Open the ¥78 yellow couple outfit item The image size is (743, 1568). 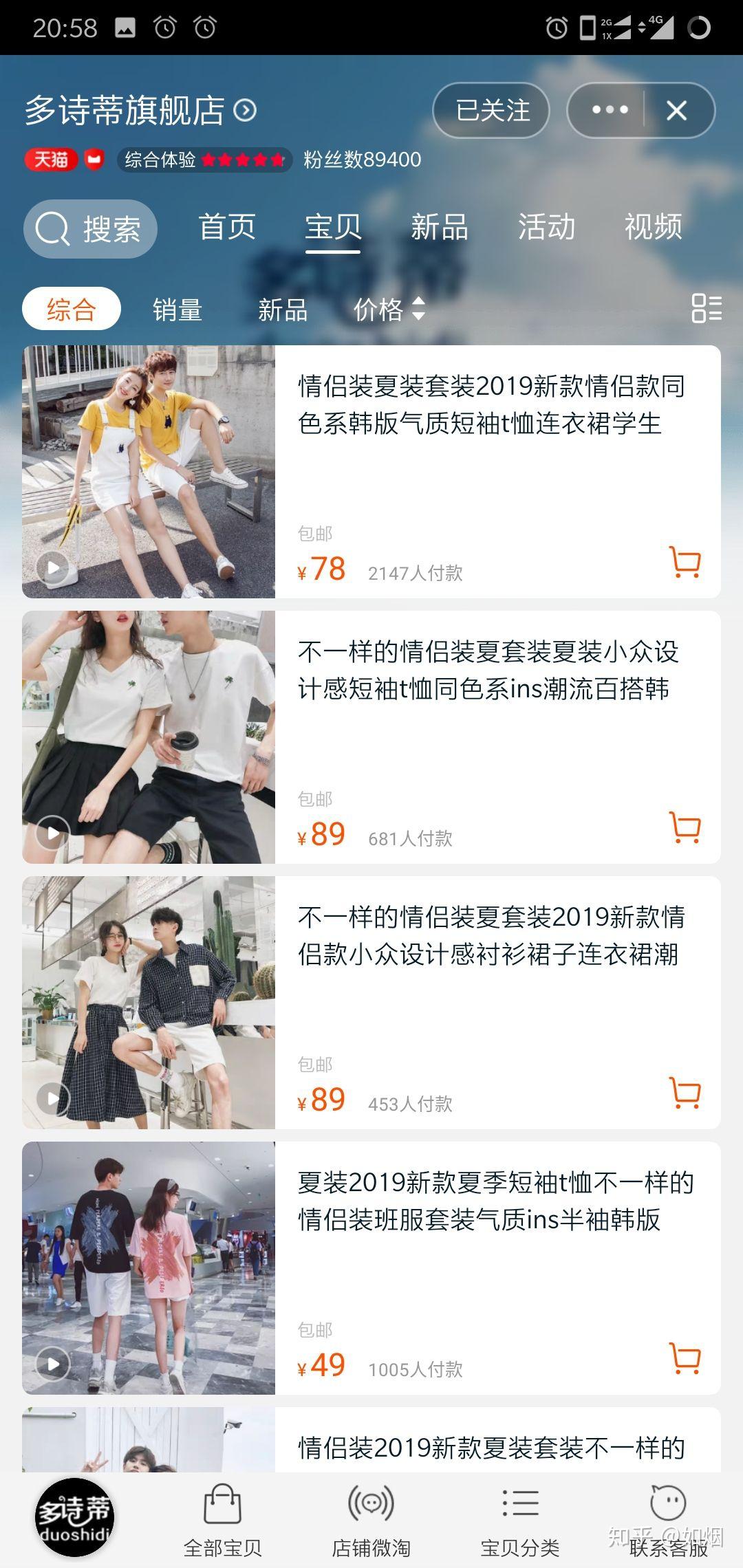pyautogui.click(x=371, y=472)
